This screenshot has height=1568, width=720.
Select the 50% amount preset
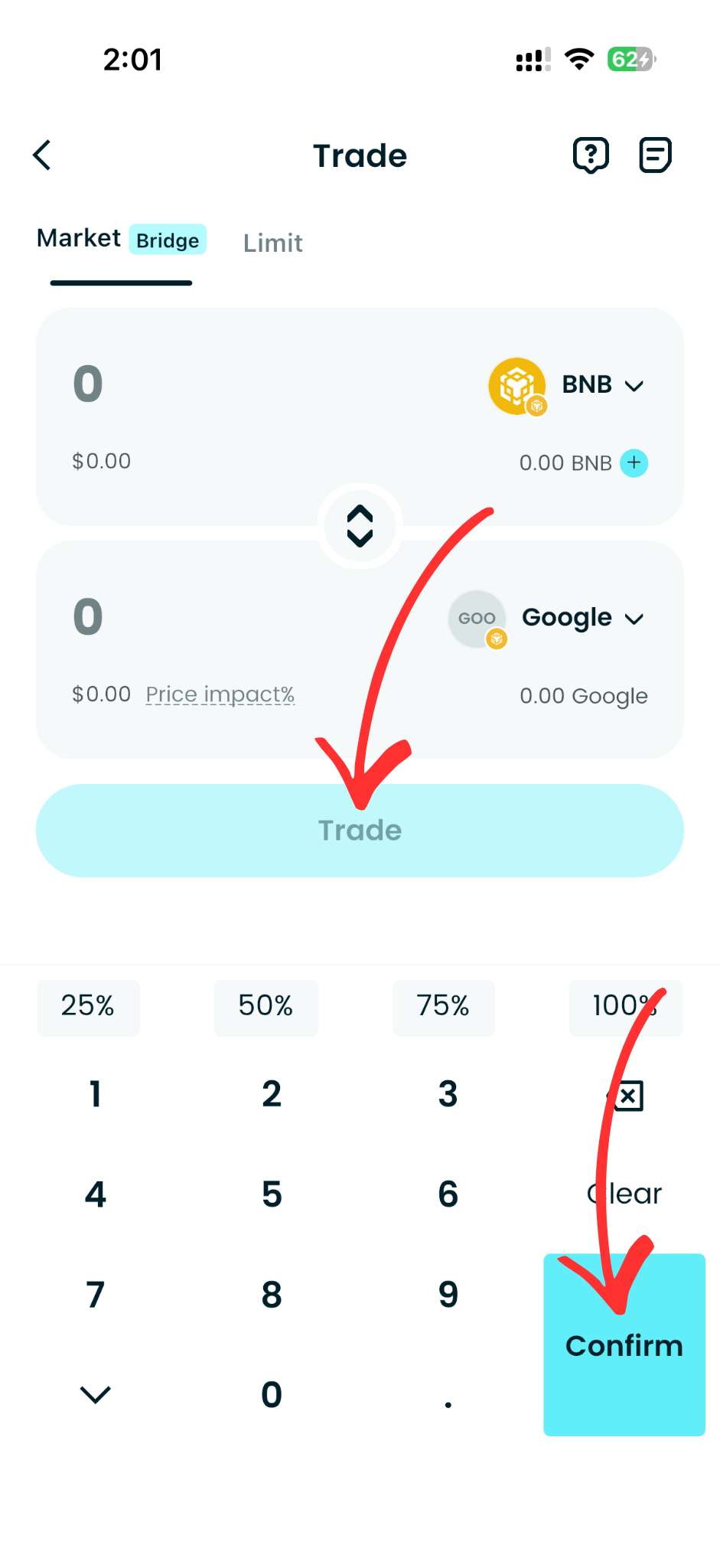pyautogui.click(x=266, y=1008)
